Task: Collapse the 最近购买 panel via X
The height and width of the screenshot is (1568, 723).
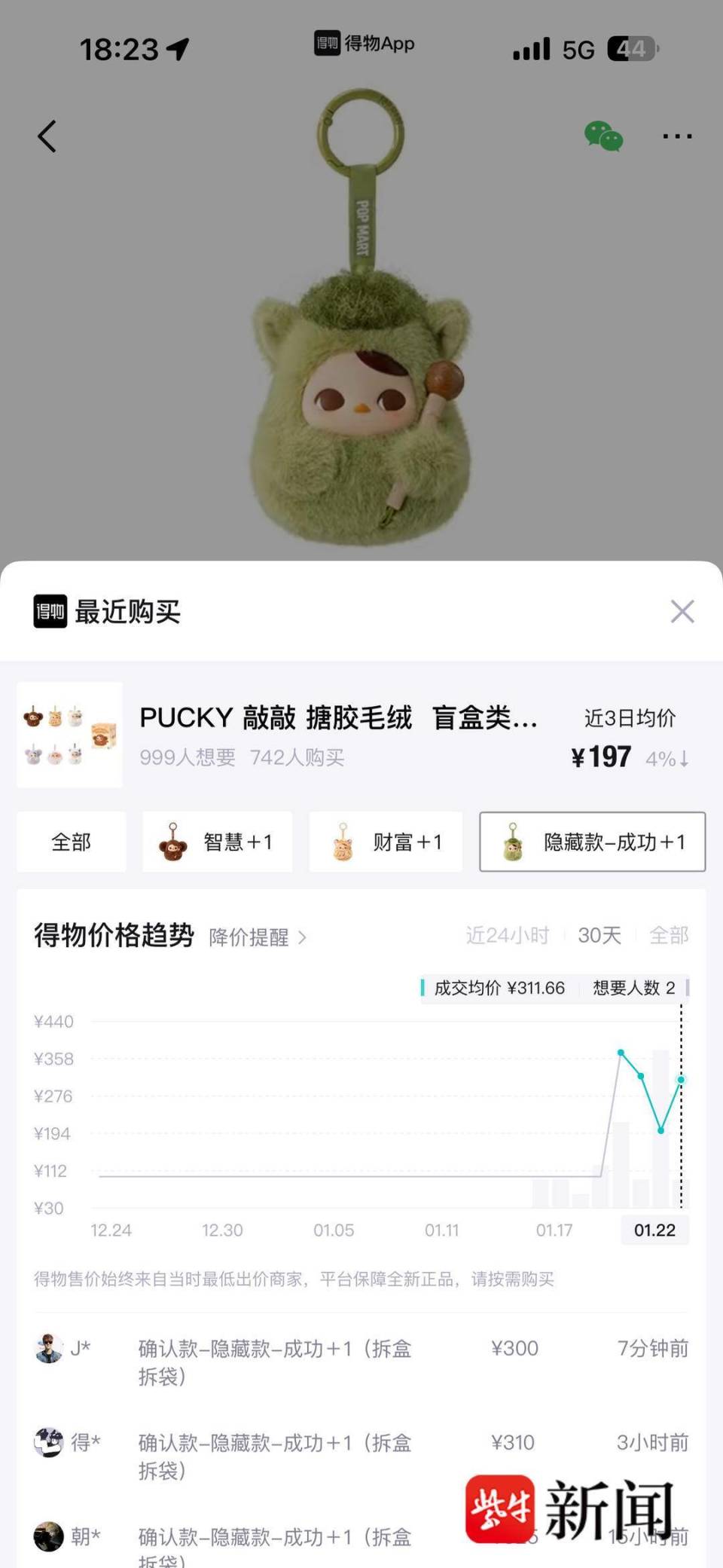Action: coord(682,612)
